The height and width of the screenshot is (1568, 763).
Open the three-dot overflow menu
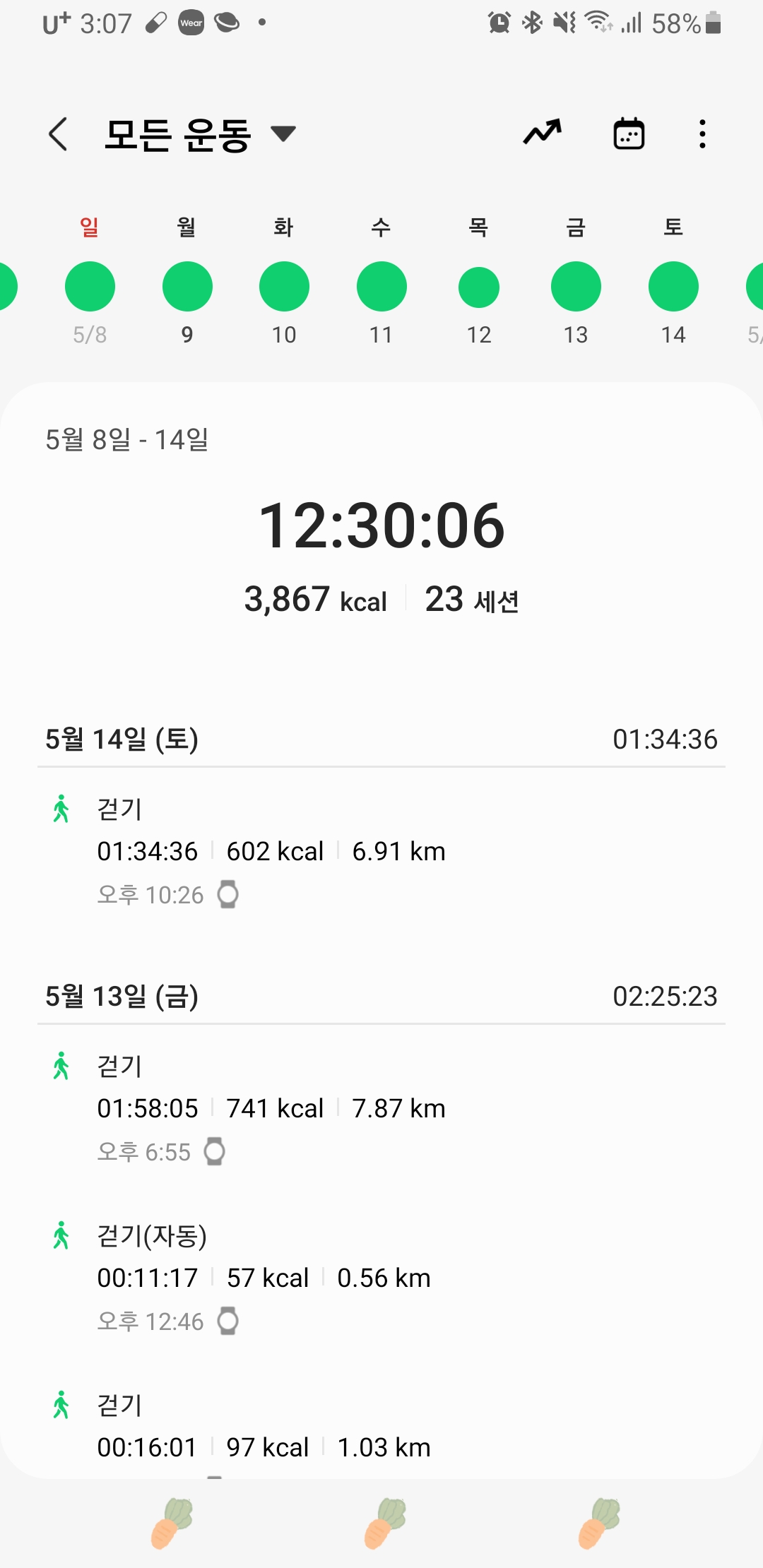(x=702, y=133)
